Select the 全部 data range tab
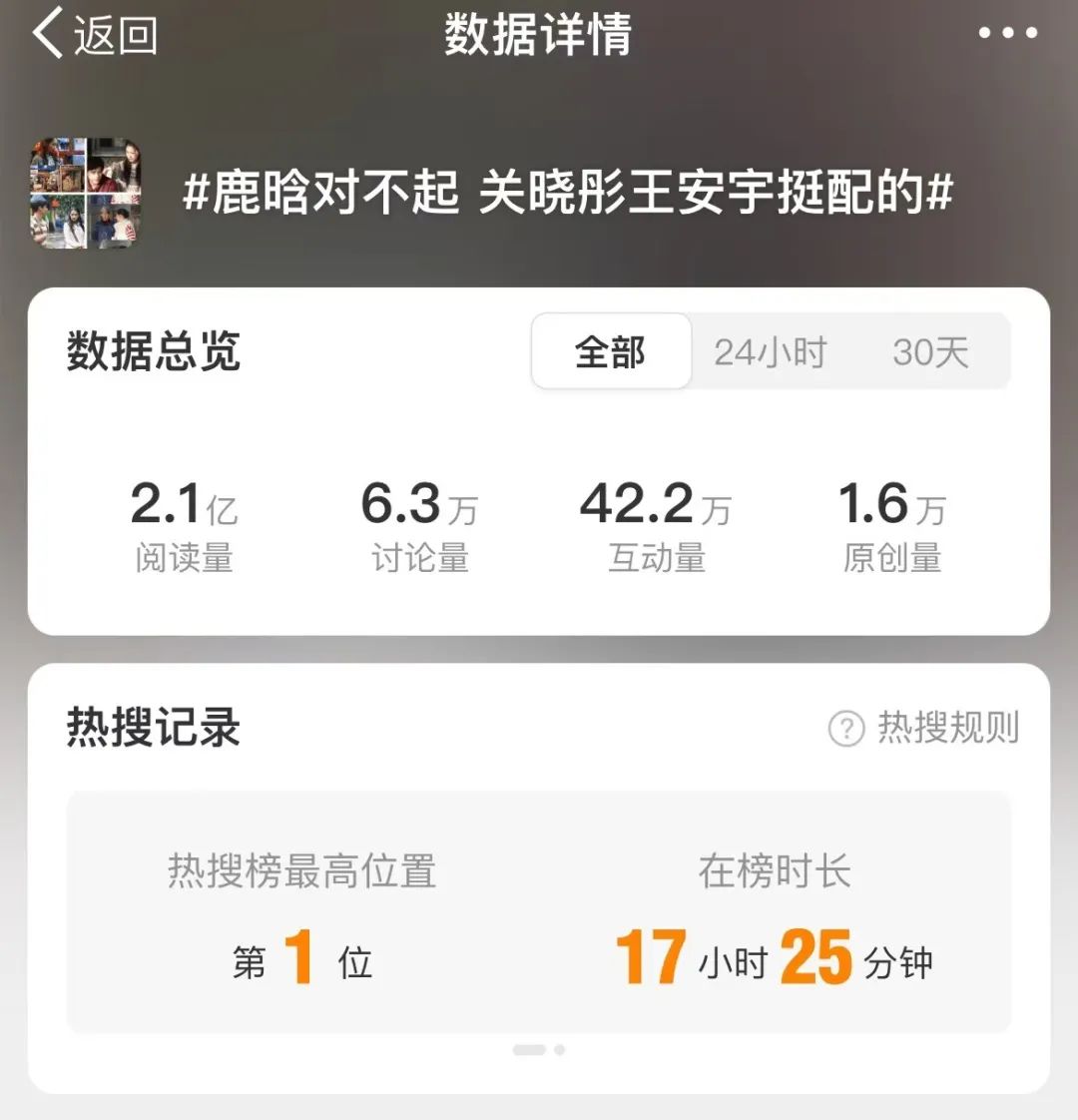 point(611,351)
